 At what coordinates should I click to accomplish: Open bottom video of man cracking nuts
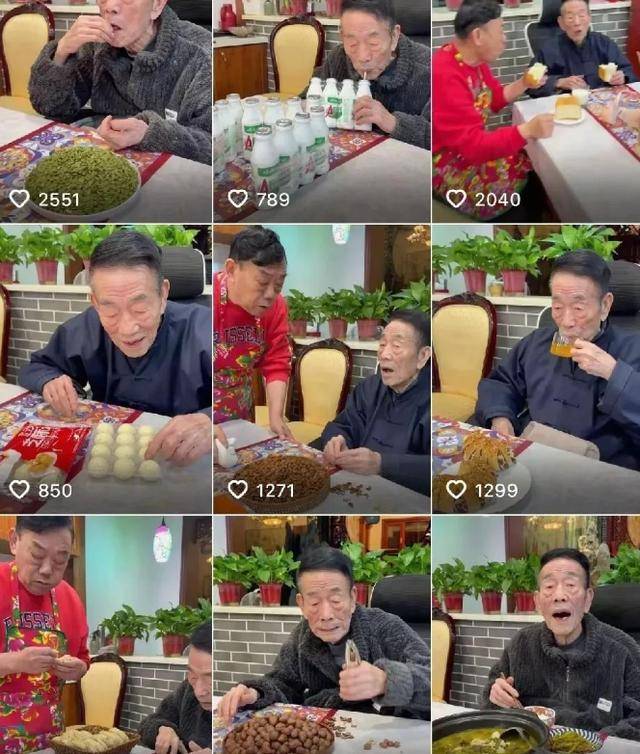(322, 635)
